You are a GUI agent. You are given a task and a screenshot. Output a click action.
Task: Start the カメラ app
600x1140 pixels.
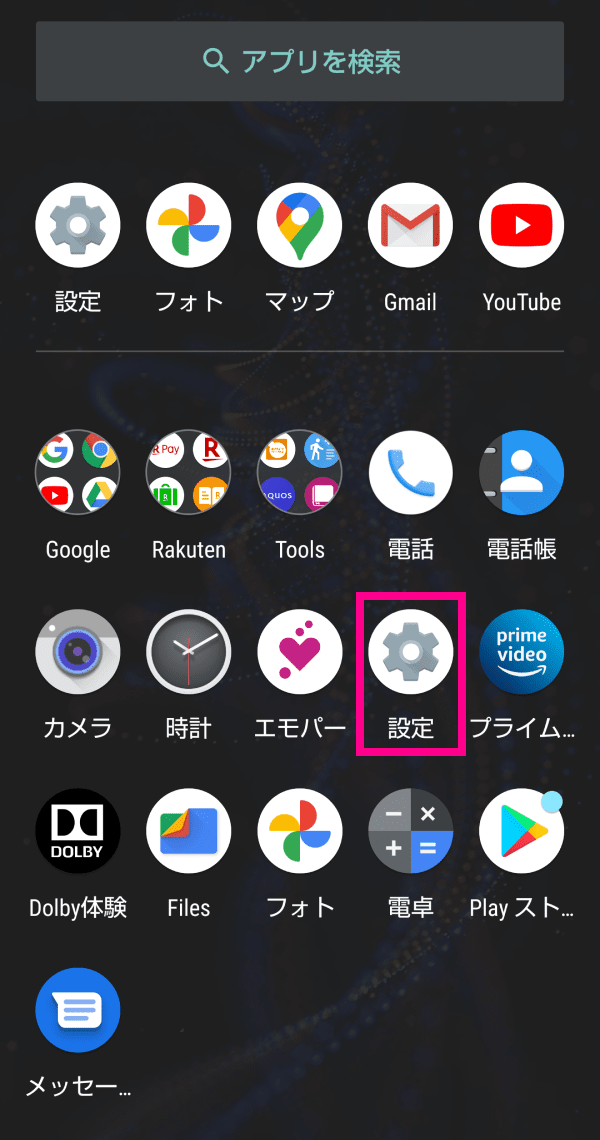(x=78, y=652)
